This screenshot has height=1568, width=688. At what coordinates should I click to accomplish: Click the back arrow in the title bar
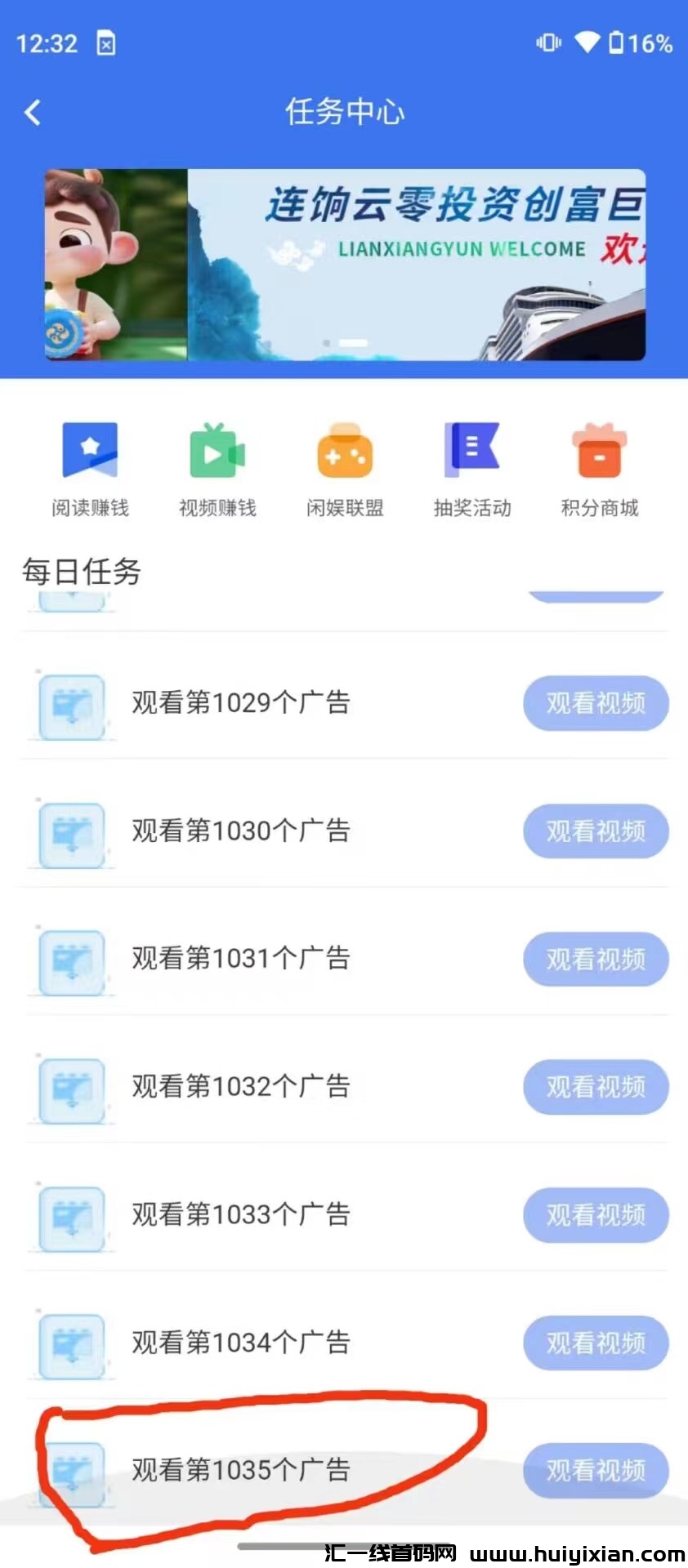[x=33, y=112]
